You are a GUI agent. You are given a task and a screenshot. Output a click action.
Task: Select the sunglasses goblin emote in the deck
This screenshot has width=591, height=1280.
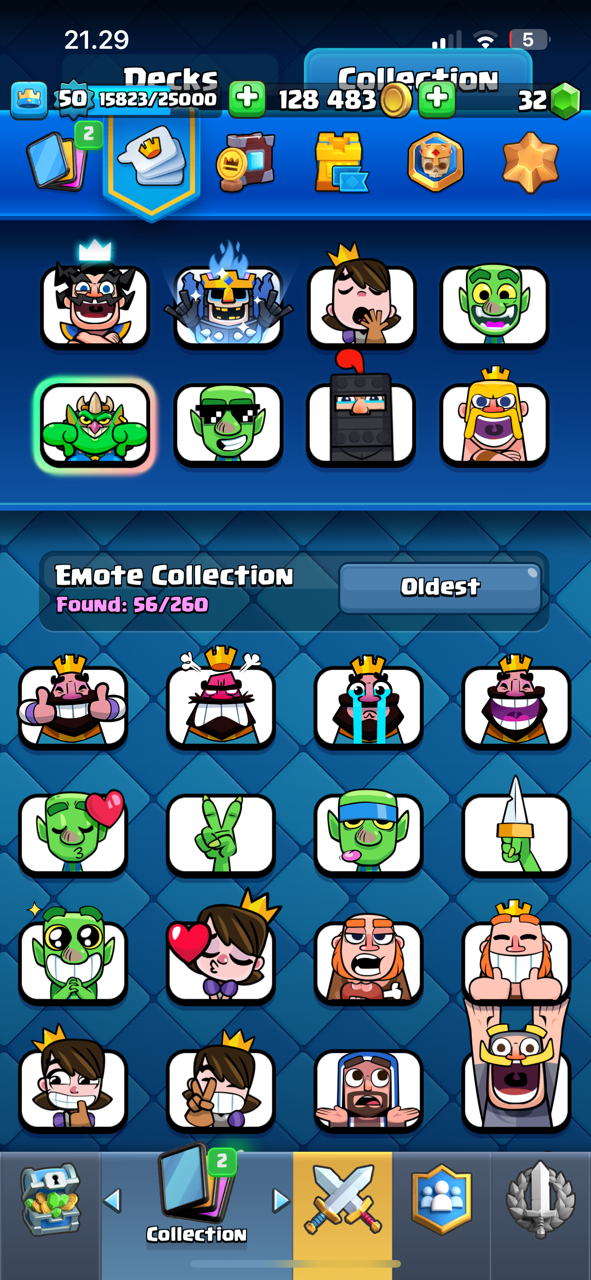(228, 424)
